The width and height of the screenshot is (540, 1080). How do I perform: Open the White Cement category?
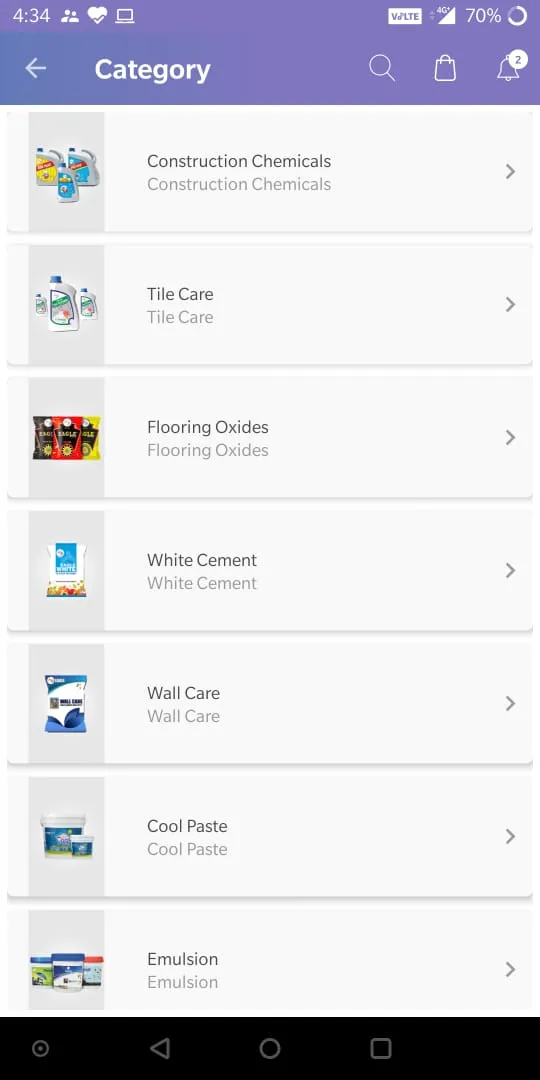coord(270,571)
